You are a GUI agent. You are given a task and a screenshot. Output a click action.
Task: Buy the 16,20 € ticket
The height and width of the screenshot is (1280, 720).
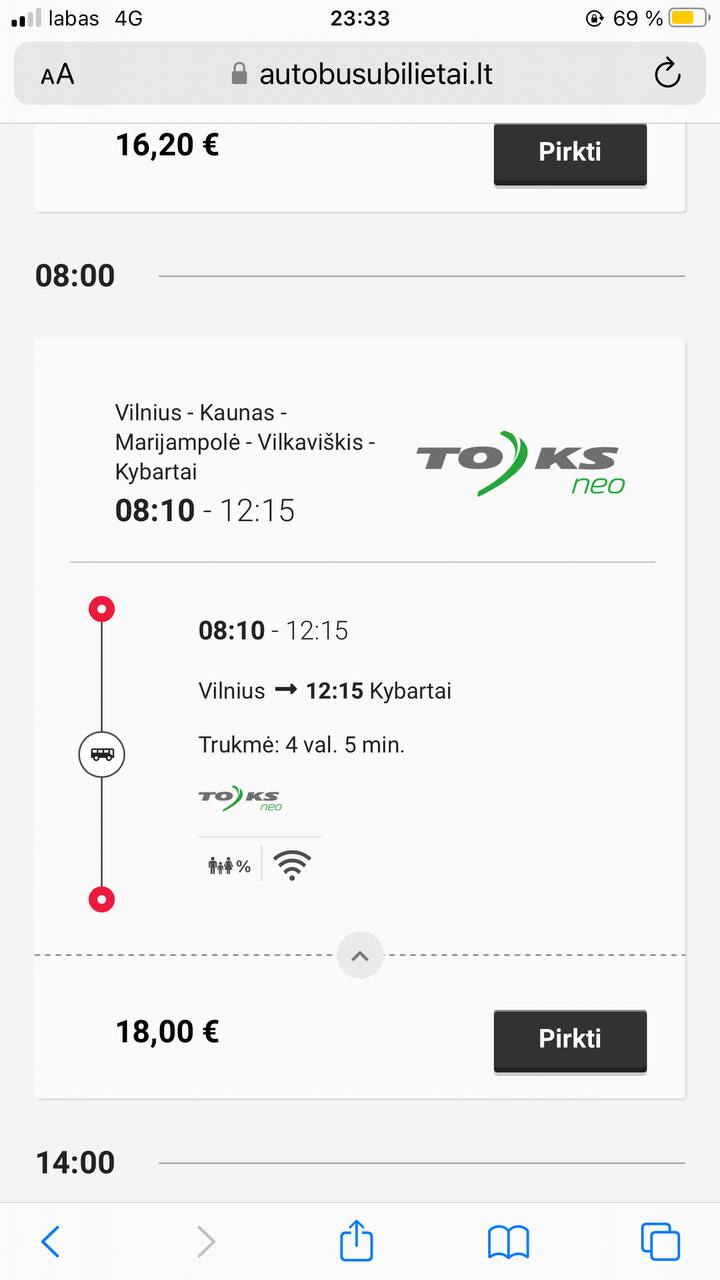click(570, 152)
